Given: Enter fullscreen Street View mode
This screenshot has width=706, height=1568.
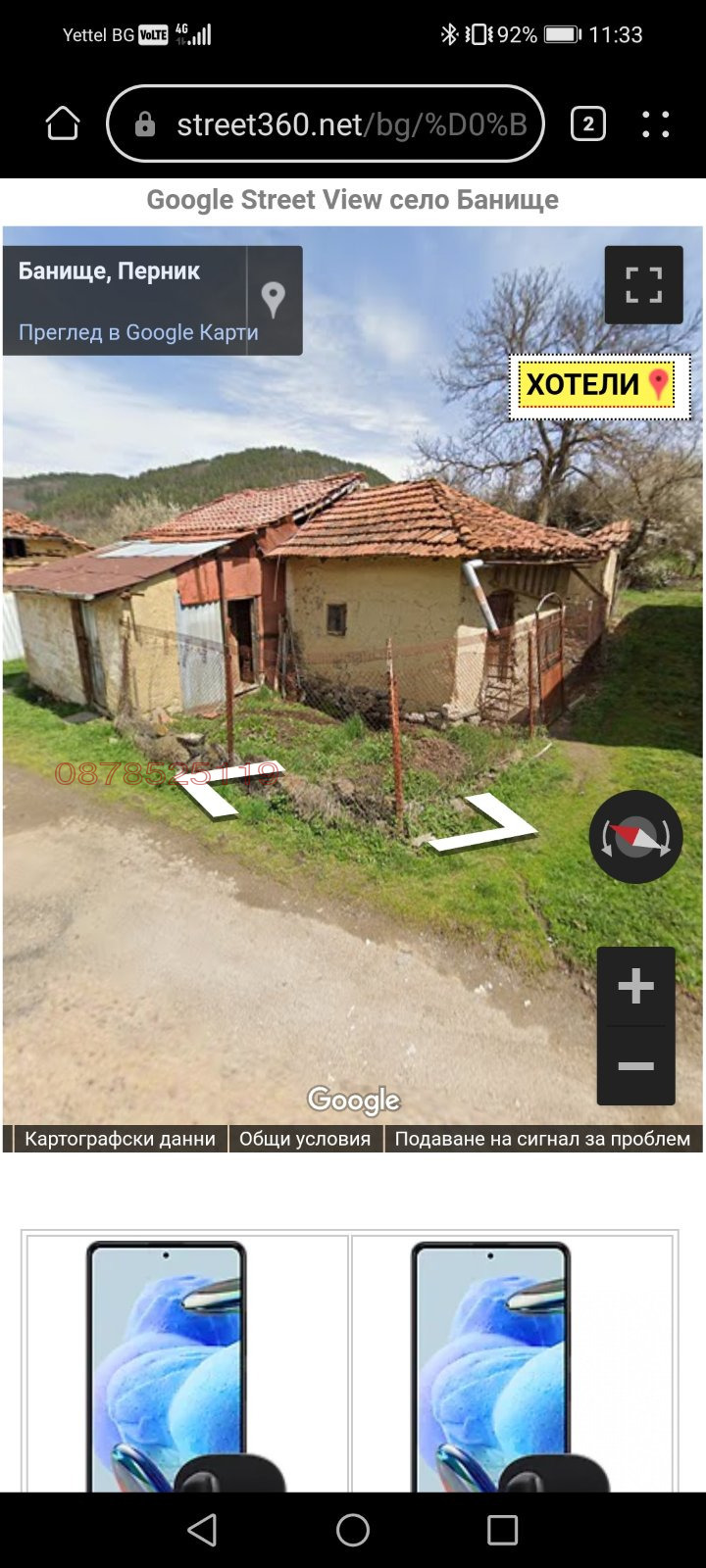Looking at the screenshot, I should (643, 285).
